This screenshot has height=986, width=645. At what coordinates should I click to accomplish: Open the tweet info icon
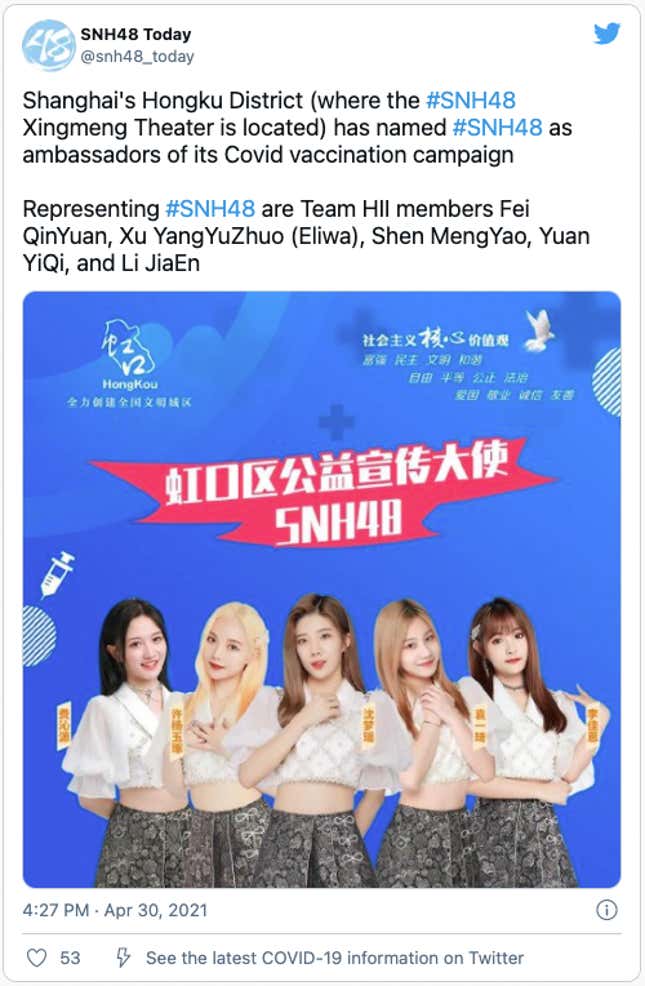606,910
